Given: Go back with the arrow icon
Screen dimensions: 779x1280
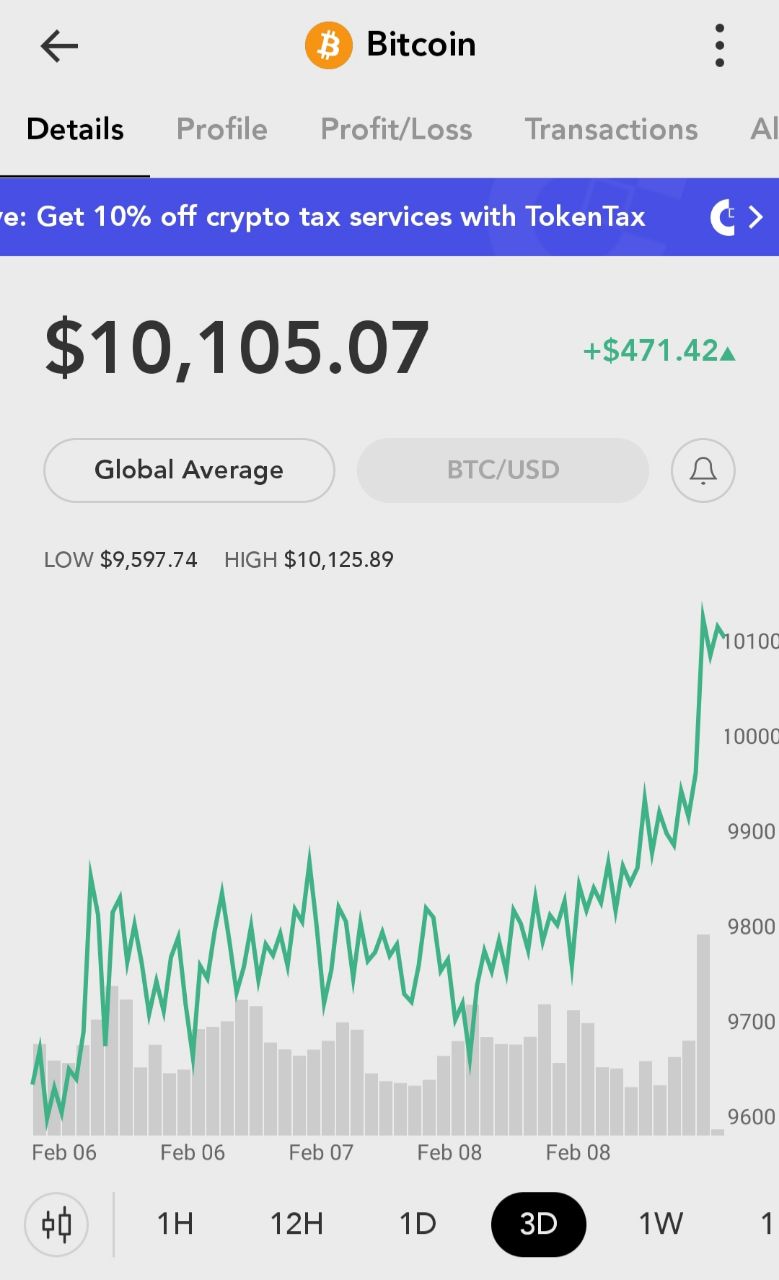Looking at the screenshot, I should [59, 46].
